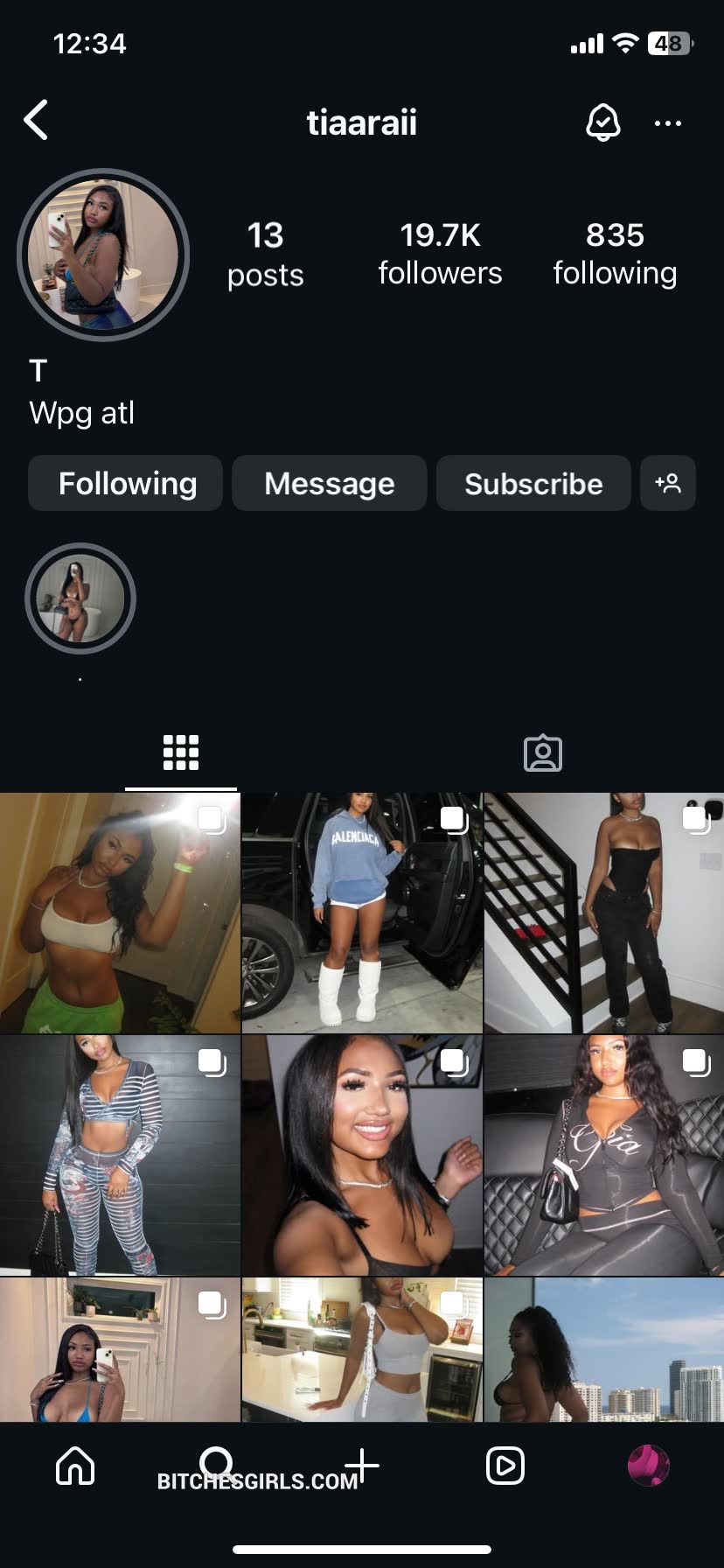Message this profile
The height and width of the screenshot is (1568, 724).
[x=330, y=483]
